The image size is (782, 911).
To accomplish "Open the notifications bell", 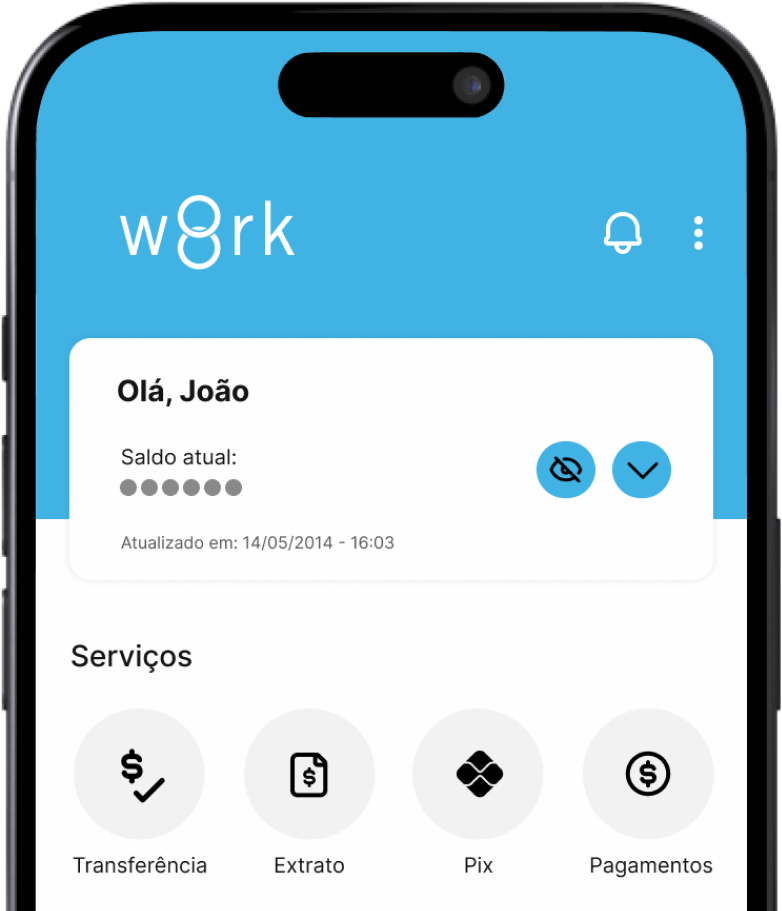I will (622, 232).
